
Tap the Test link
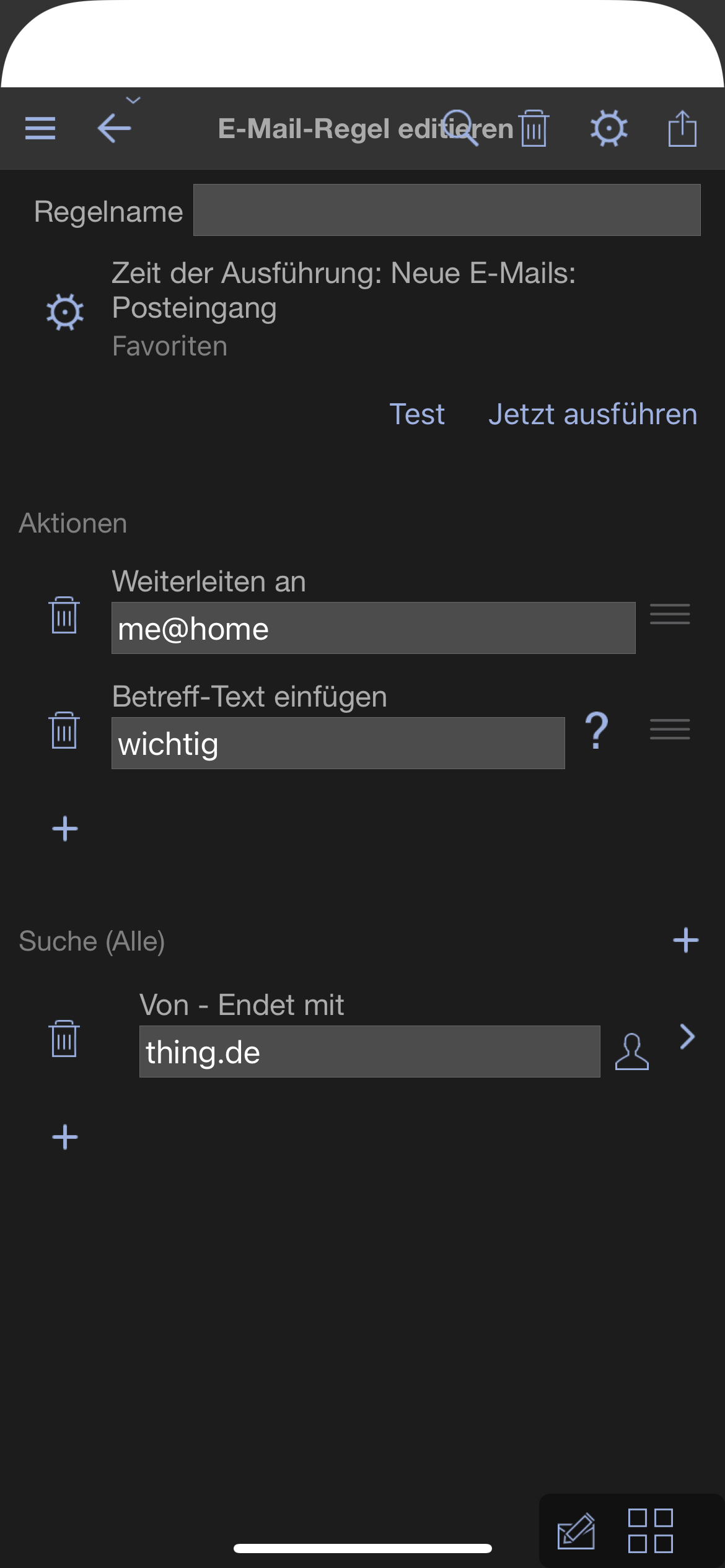[417, 414]
